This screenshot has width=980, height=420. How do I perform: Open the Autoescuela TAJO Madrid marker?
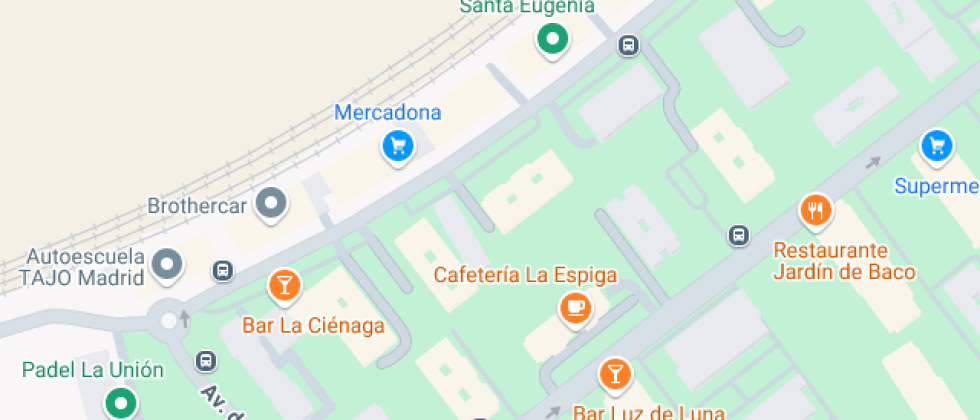coord(168,265)
